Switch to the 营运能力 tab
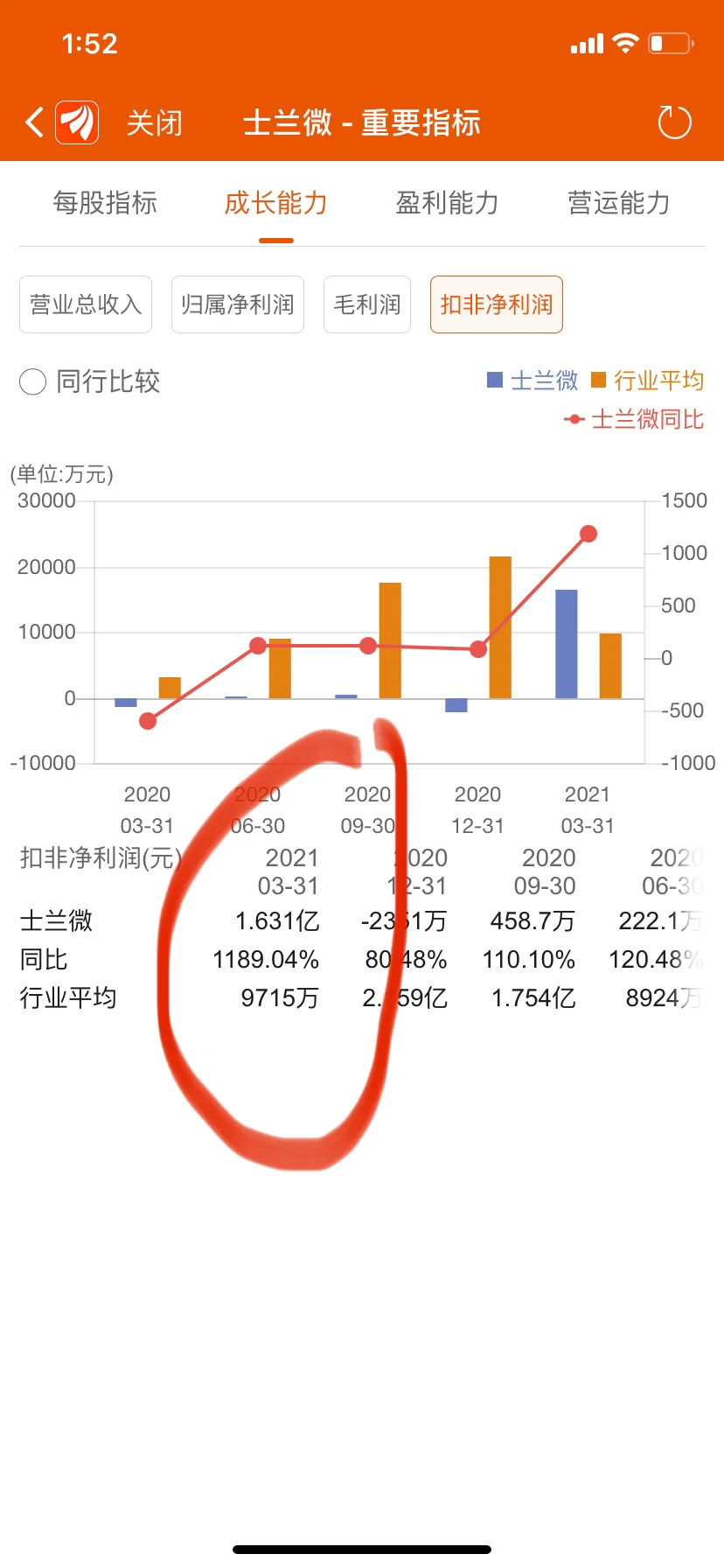The image size is (724, 1568). click(x=619, y=203)
